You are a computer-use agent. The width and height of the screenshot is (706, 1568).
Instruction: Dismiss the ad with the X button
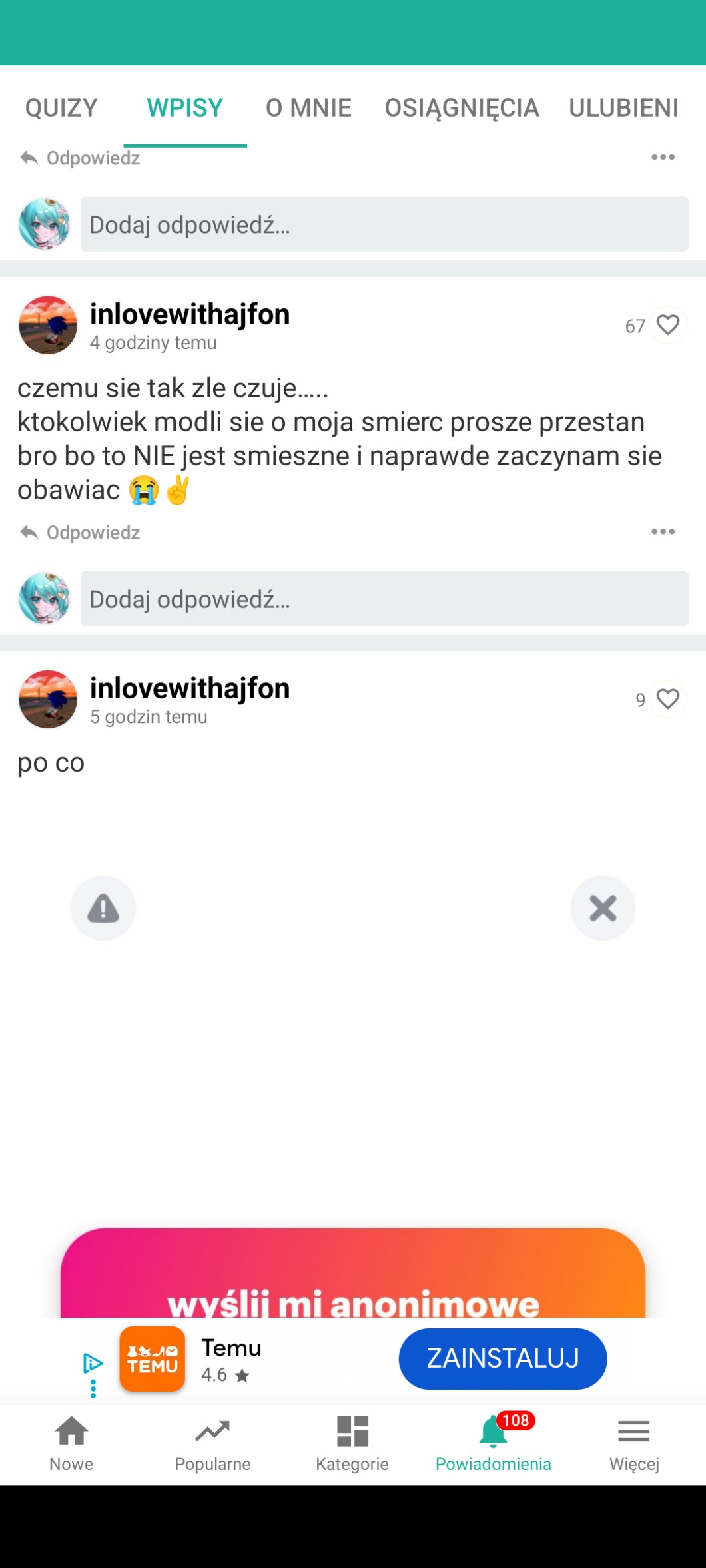click(x=603, y=908)
